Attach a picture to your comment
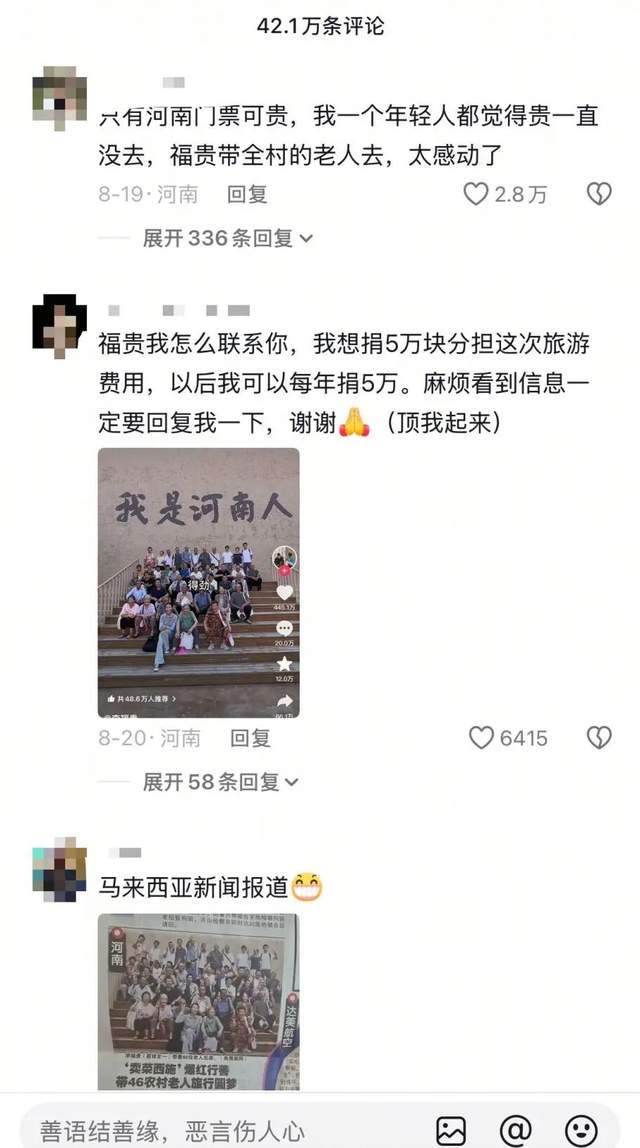 click(x=451, y=1131)
